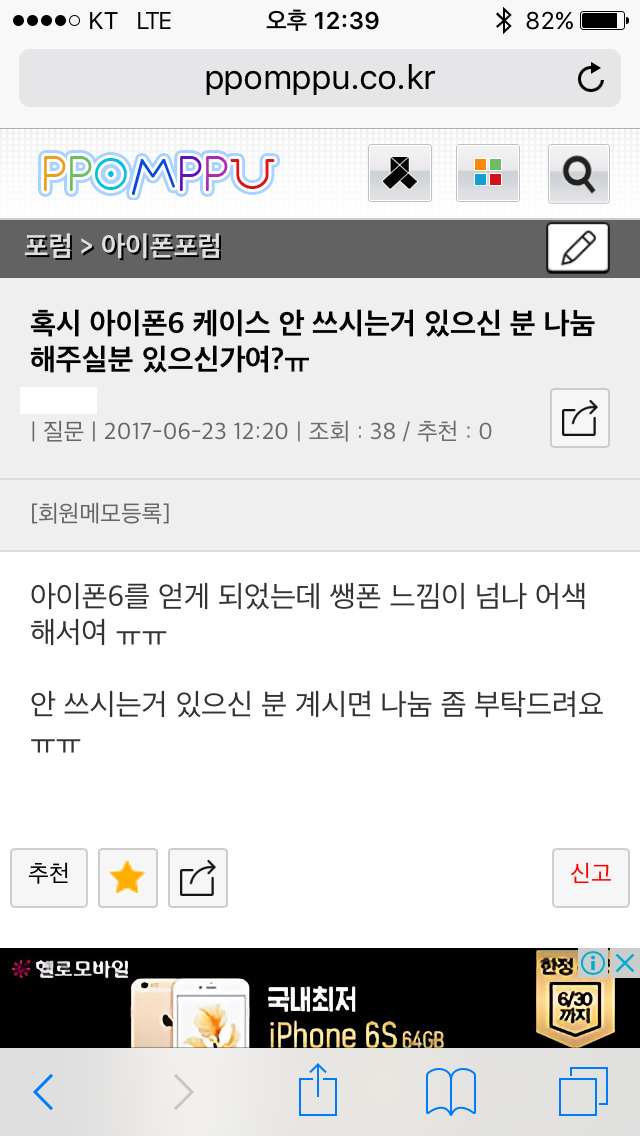Viewport: 640px width, 1136px height.
Task: Share post using icon next to star
Action: point(198,879)
